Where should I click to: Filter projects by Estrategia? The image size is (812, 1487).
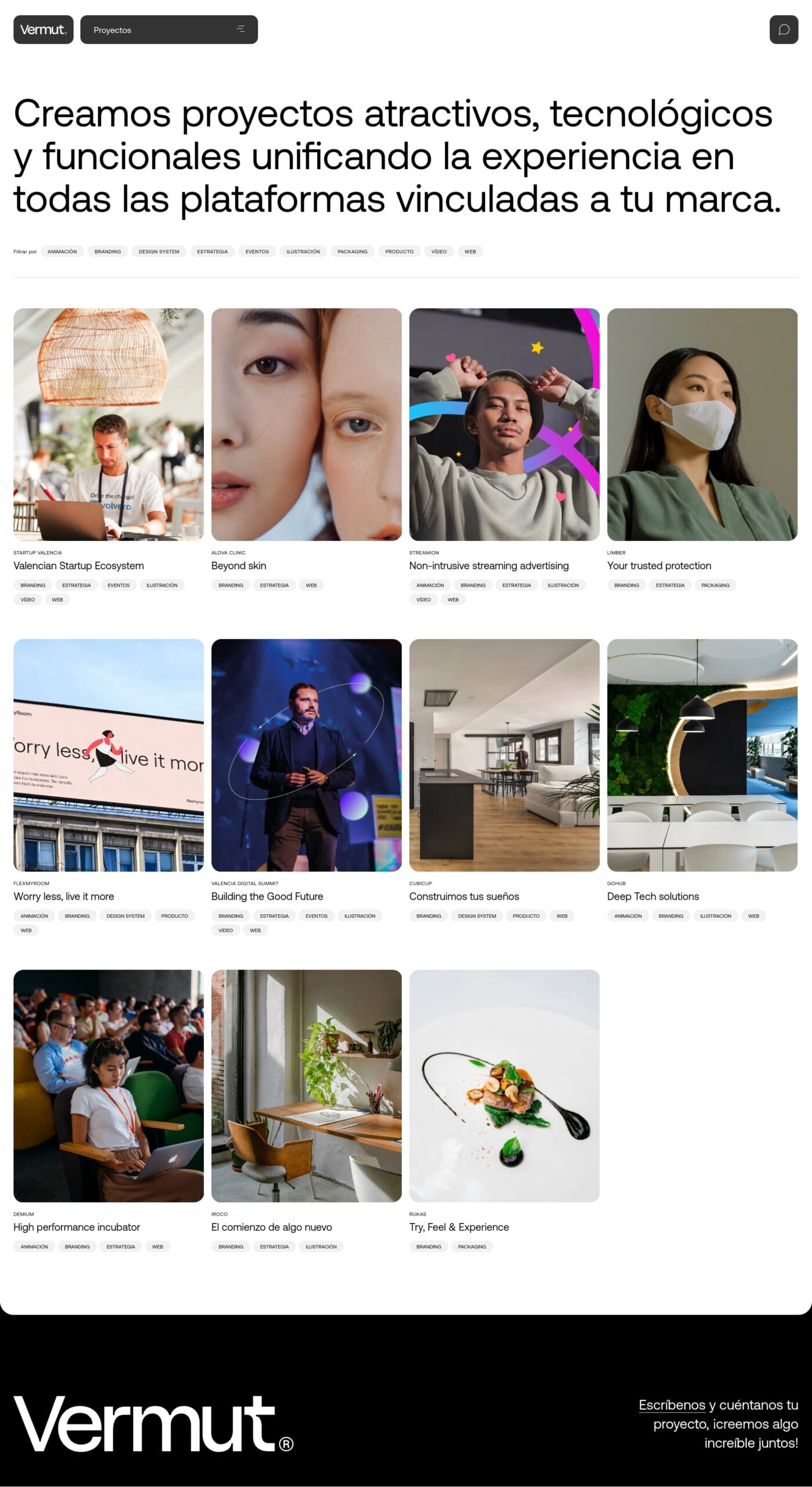pos(212,252)
